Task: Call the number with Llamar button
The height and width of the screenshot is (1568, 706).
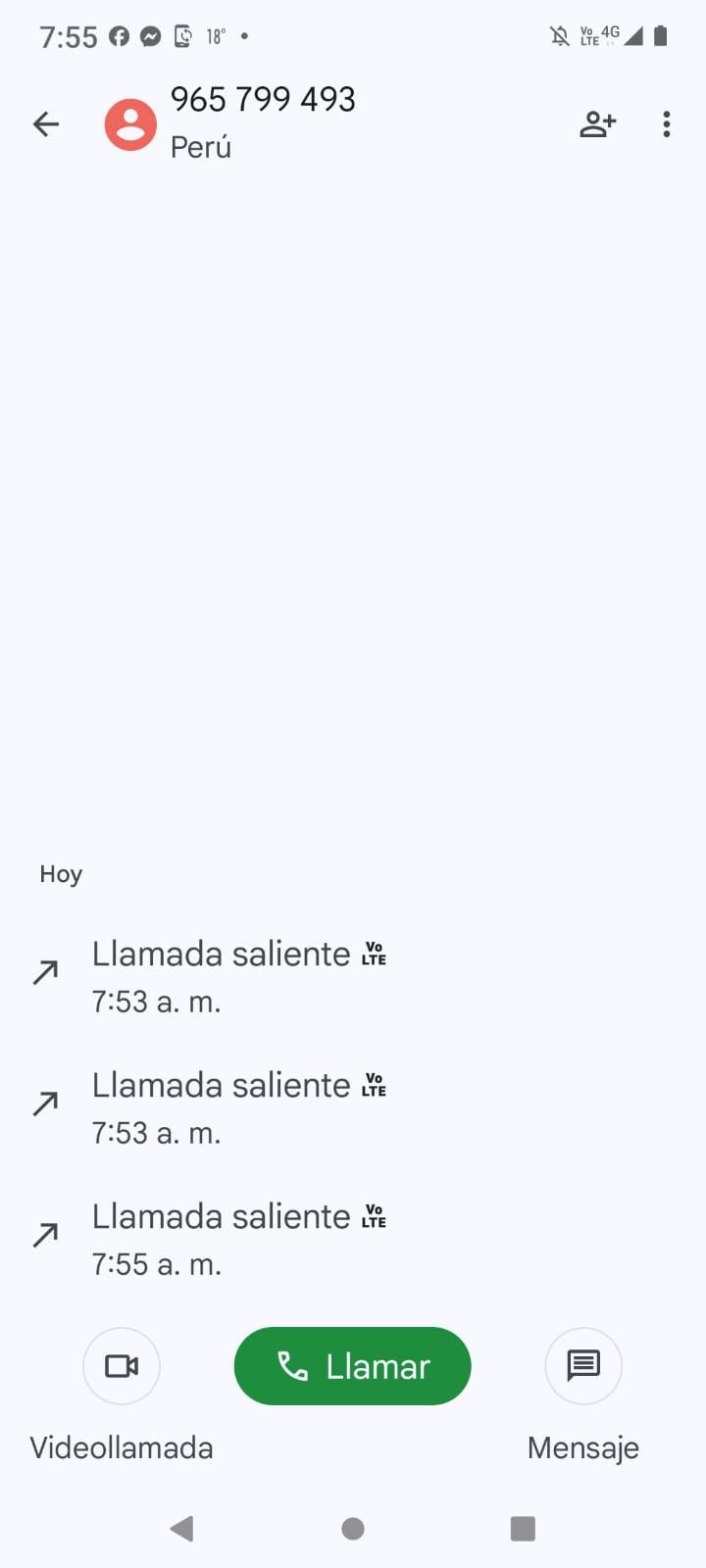Action: [x=352, y=1366]
